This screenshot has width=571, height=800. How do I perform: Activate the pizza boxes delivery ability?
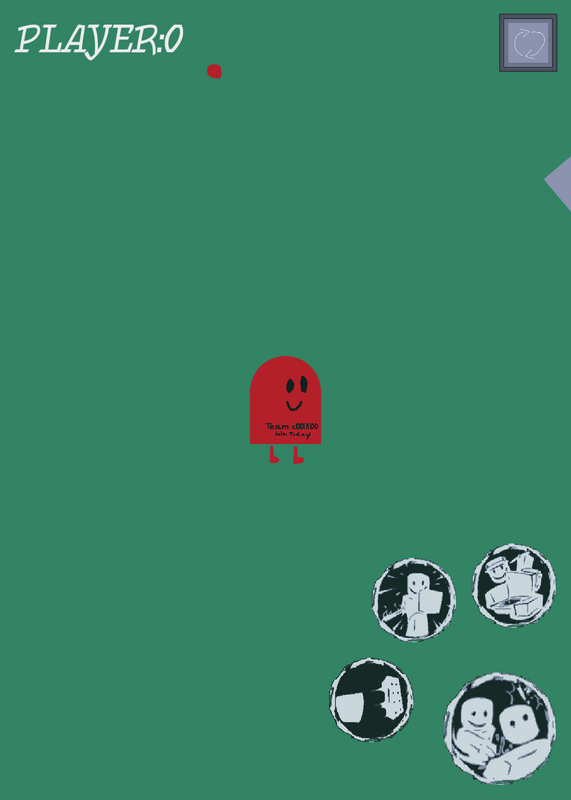514,585
